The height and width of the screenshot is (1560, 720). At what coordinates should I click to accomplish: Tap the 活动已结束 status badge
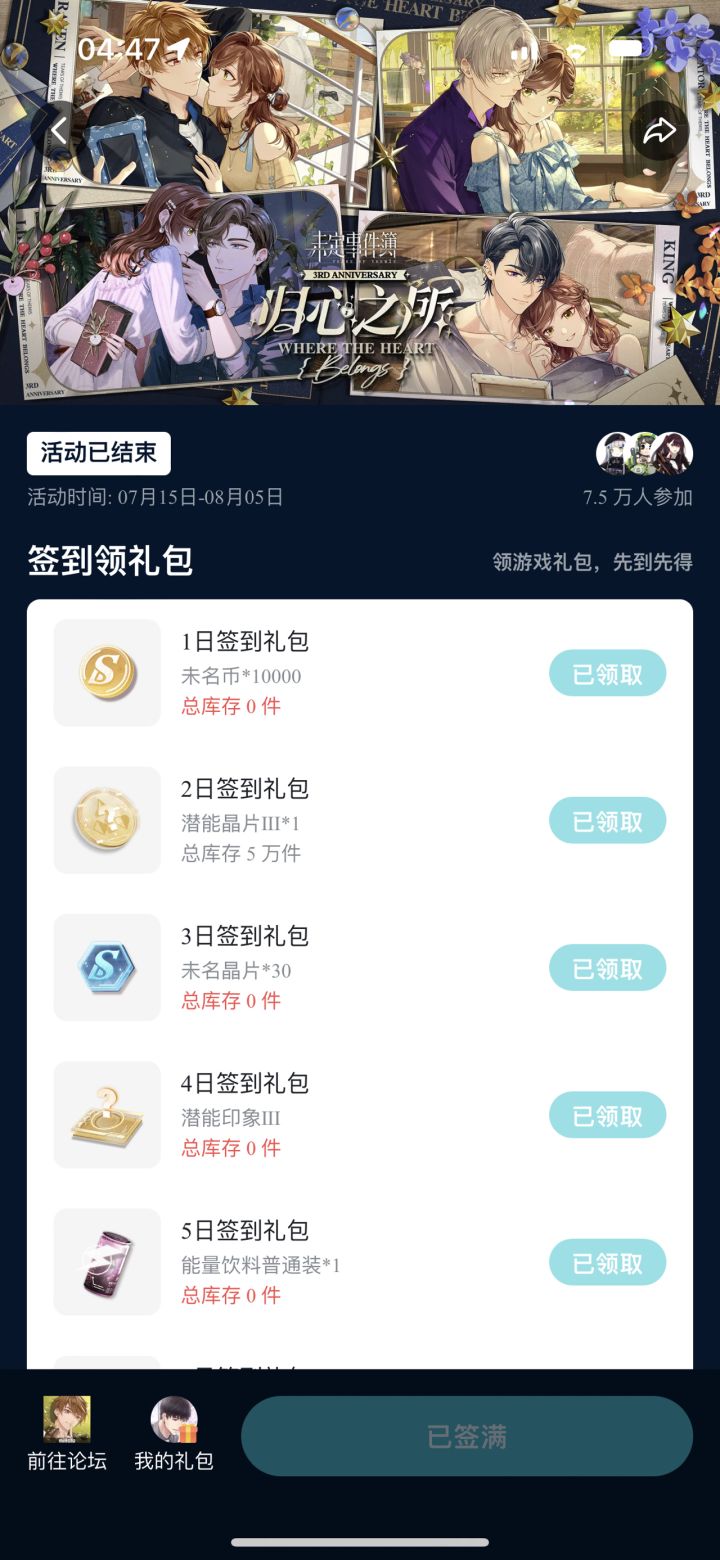tap(97, 453)
